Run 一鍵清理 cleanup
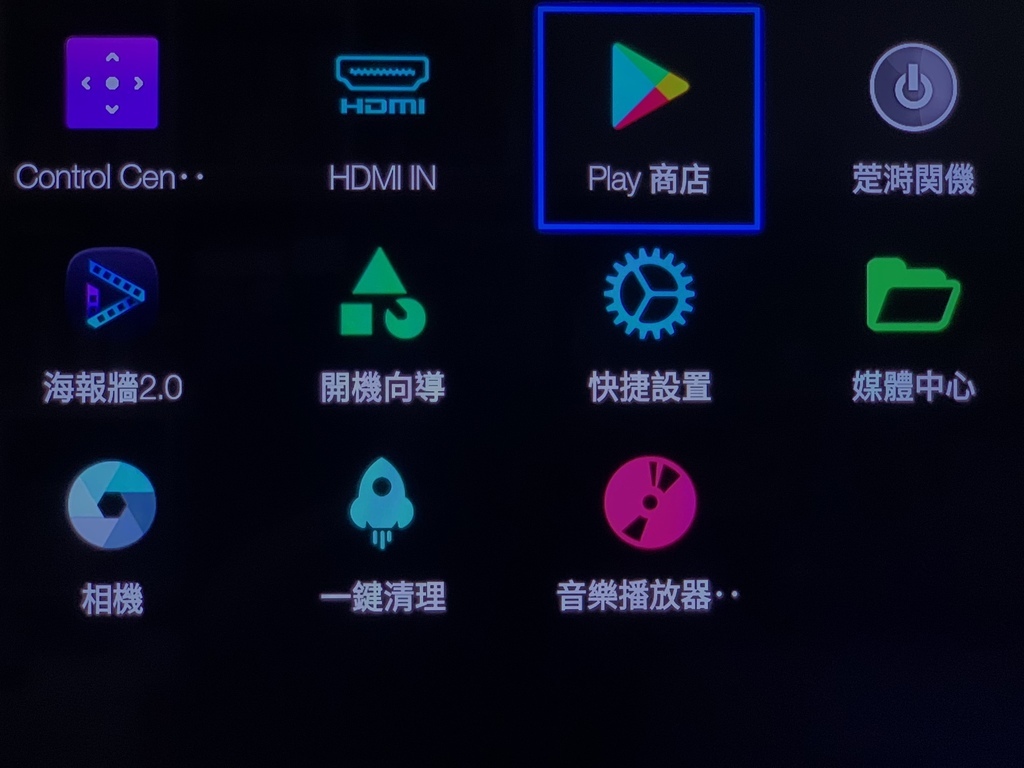This screenshot has height=768, width=1024. (x=382, y=504)
